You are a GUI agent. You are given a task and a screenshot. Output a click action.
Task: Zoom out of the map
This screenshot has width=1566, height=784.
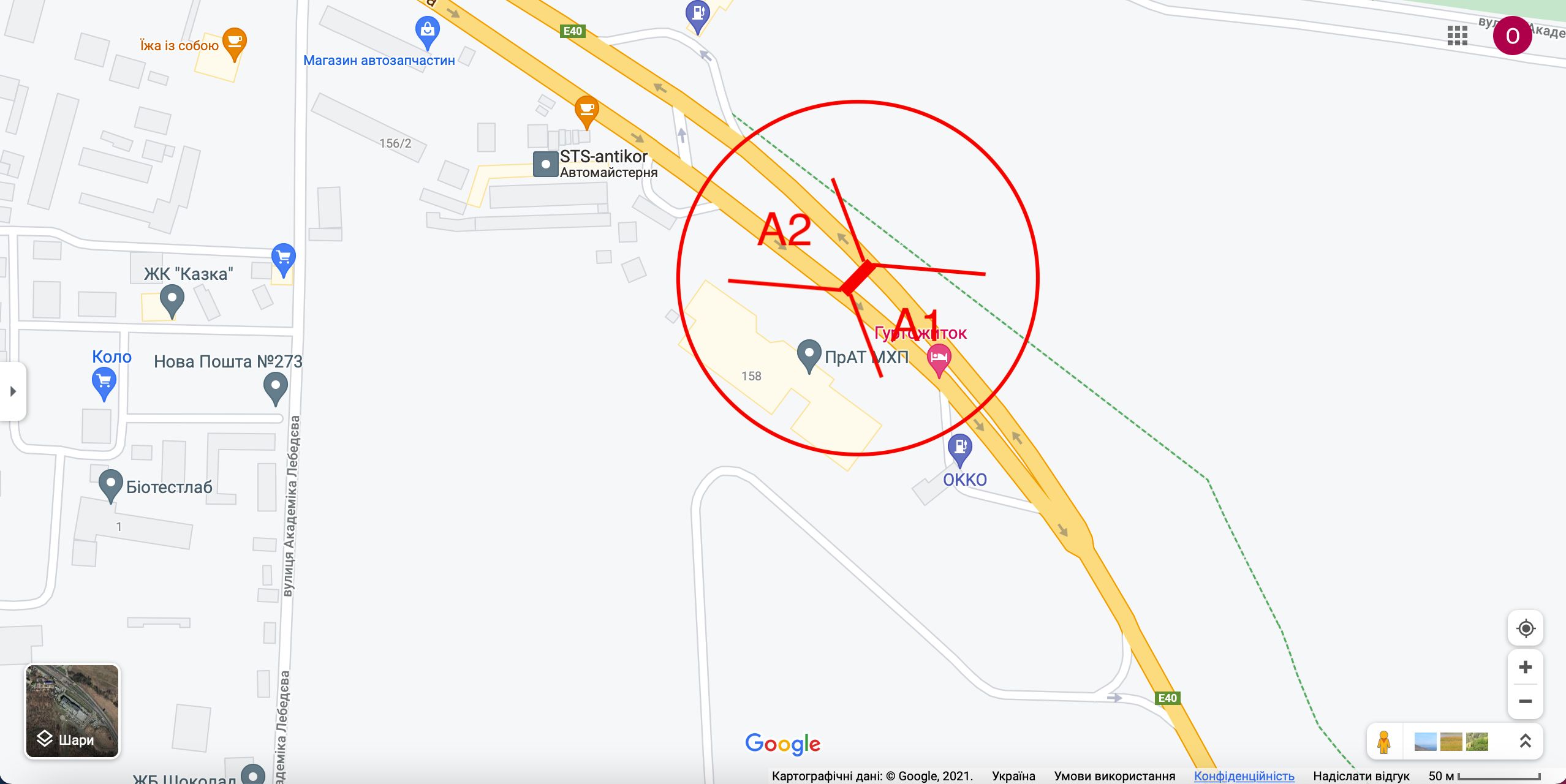(x=1525, y=701)
